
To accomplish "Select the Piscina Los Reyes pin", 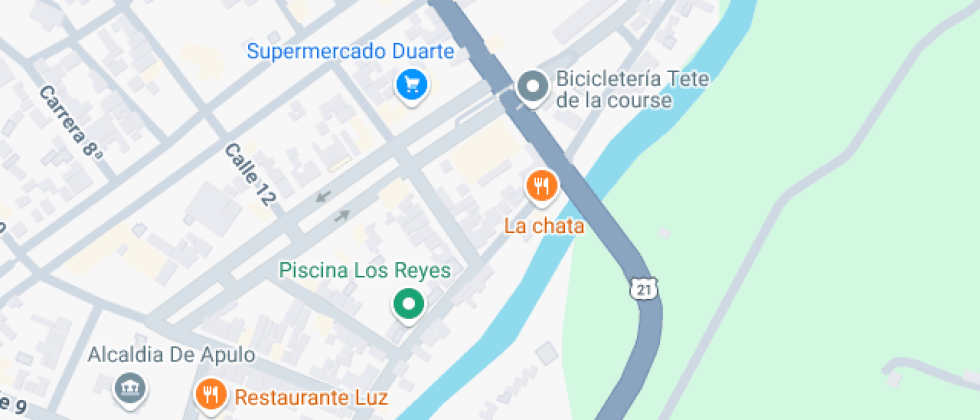I will 407,304.
